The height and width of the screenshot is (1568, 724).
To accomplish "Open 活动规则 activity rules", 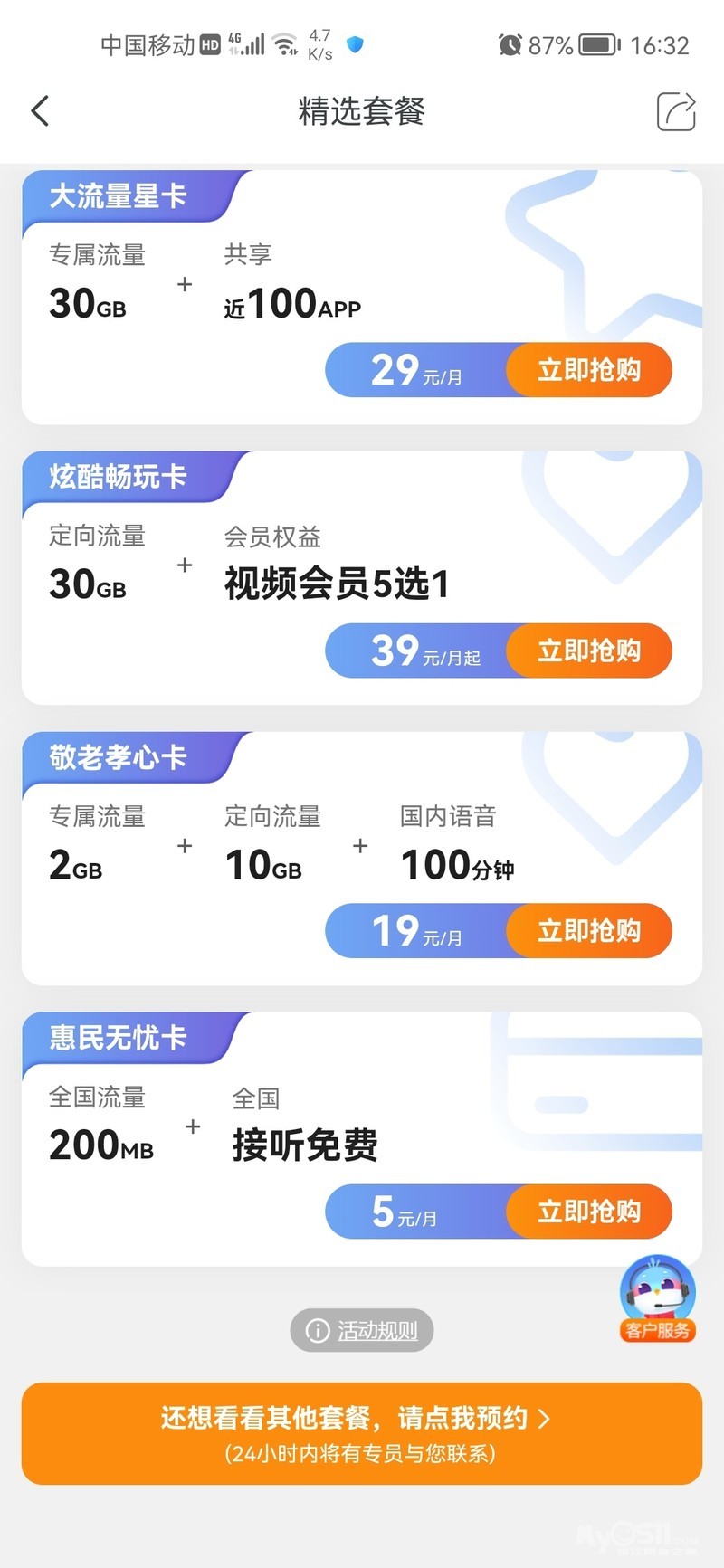I will tap(362, 1331).
